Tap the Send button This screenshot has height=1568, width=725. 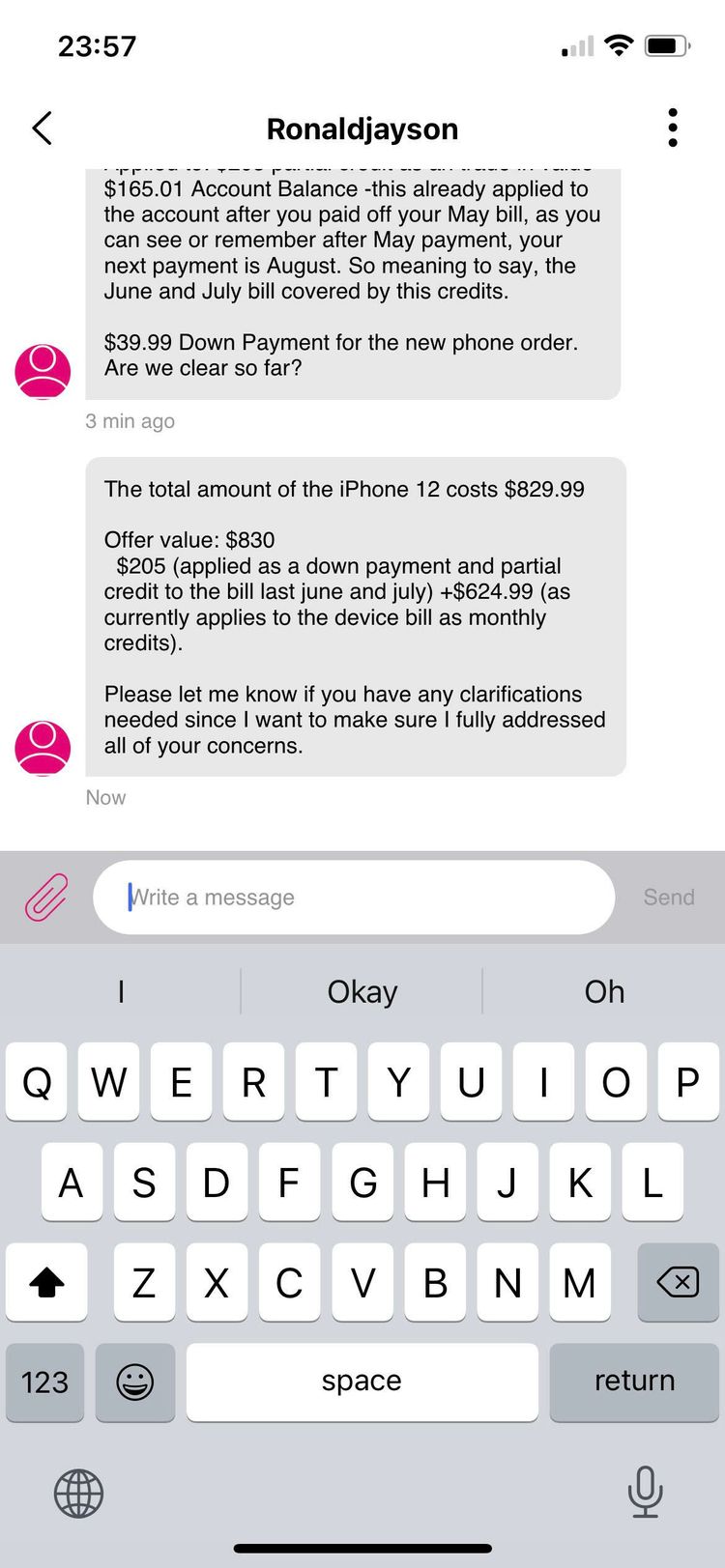[x=669, y=898]
